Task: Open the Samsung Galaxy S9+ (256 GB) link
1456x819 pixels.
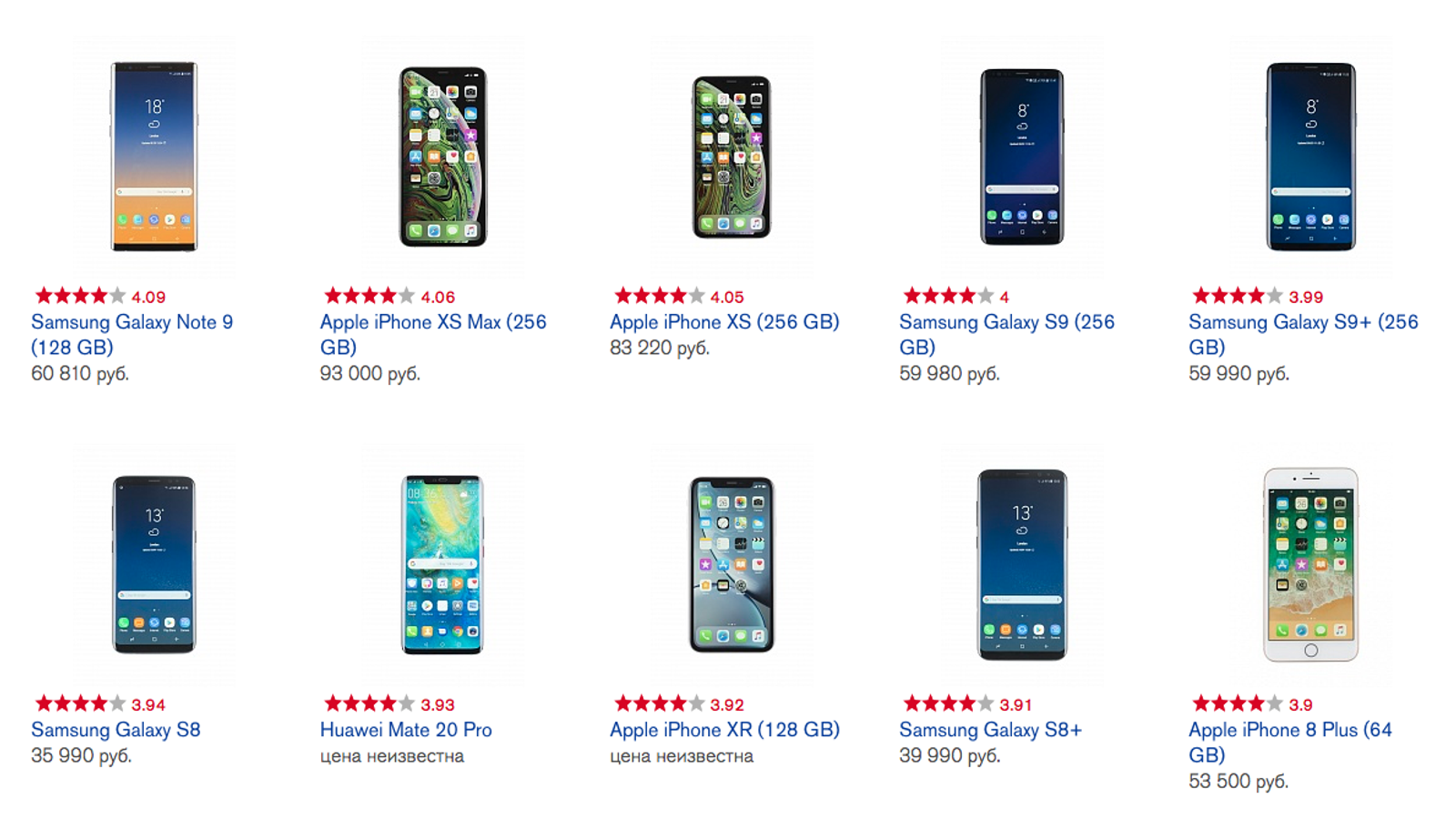Action: pyautogui.click(x=1302, y=322)
